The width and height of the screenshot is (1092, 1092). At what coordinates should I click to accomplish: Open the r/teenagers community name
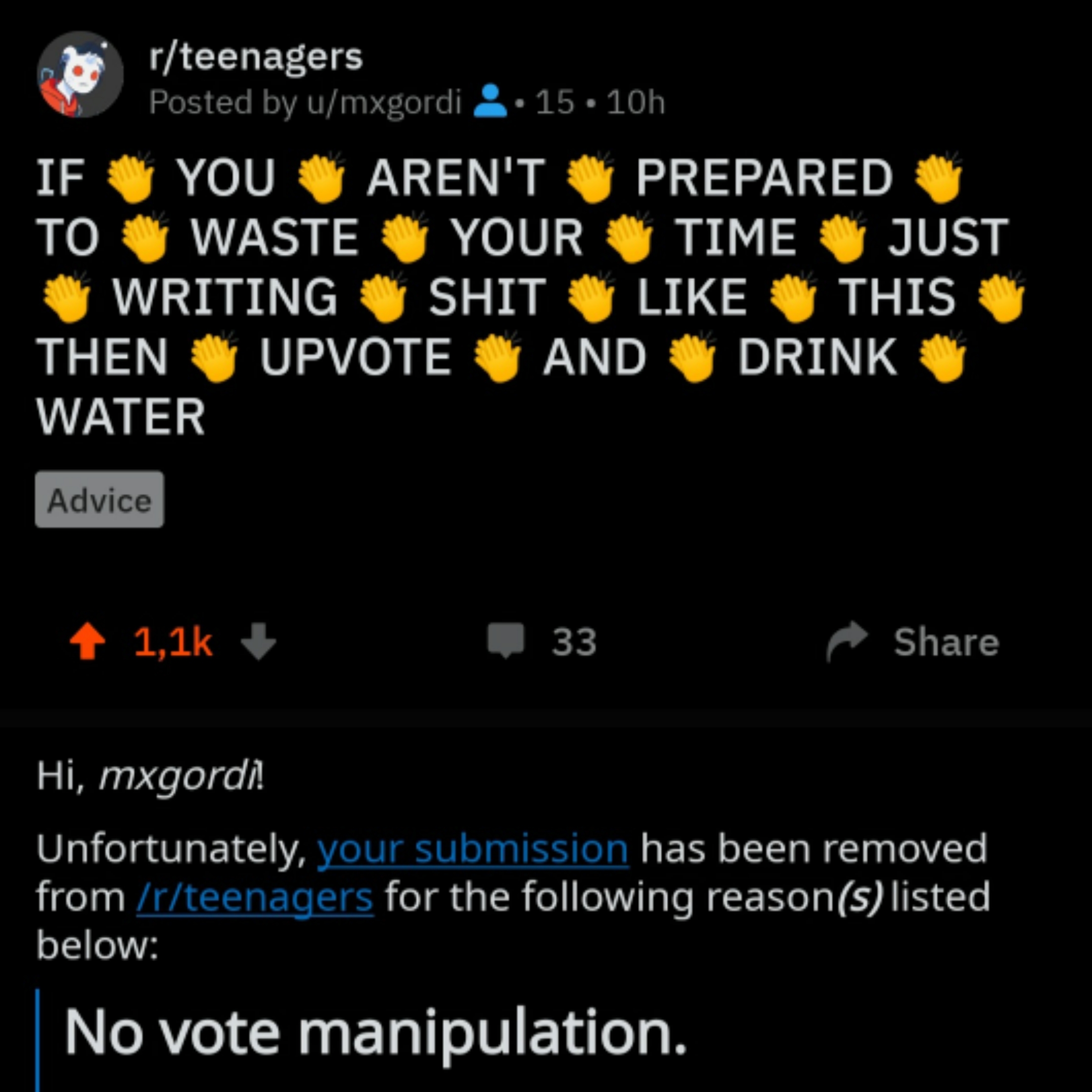click(255, 57)
